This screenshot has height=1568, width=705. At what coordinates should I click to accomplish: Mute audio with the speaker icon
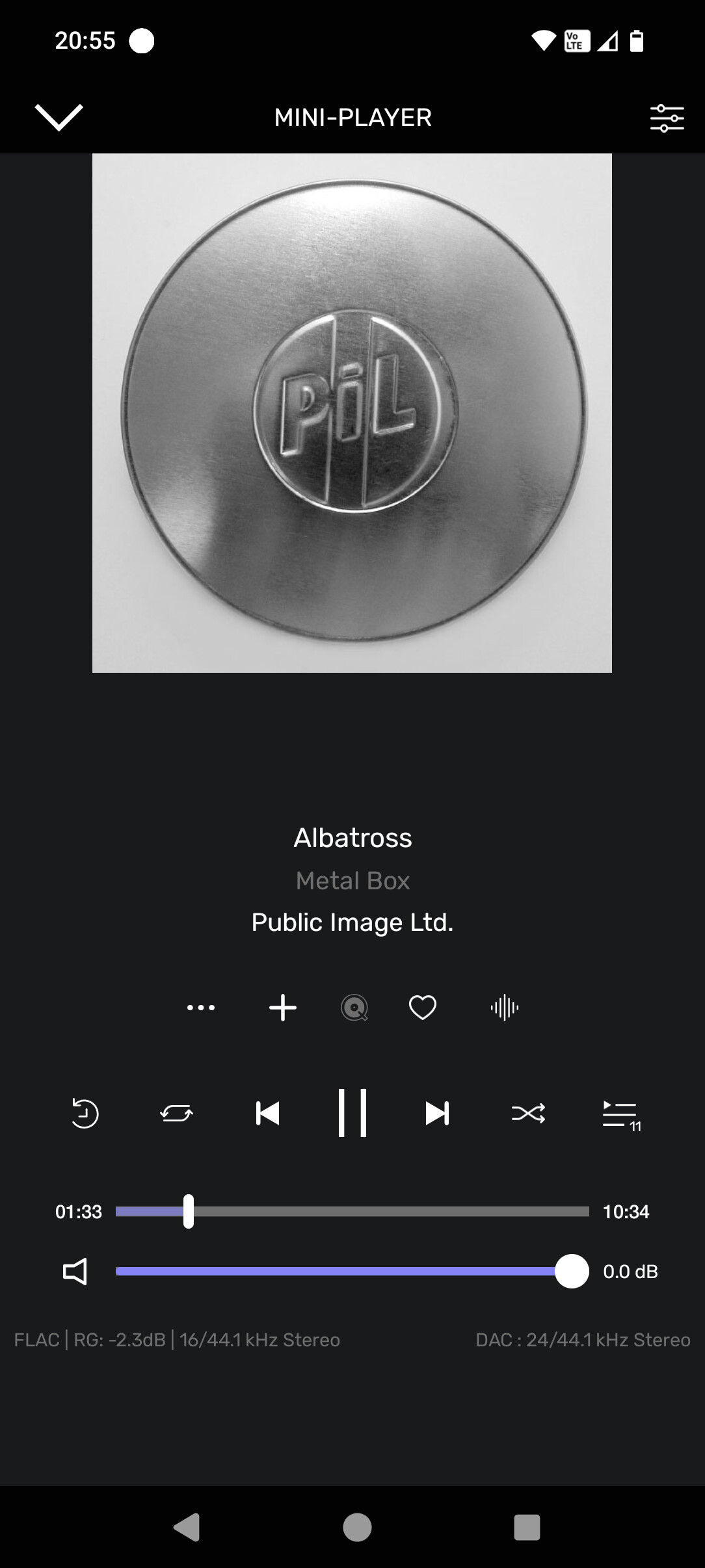tap(75, 1271)
